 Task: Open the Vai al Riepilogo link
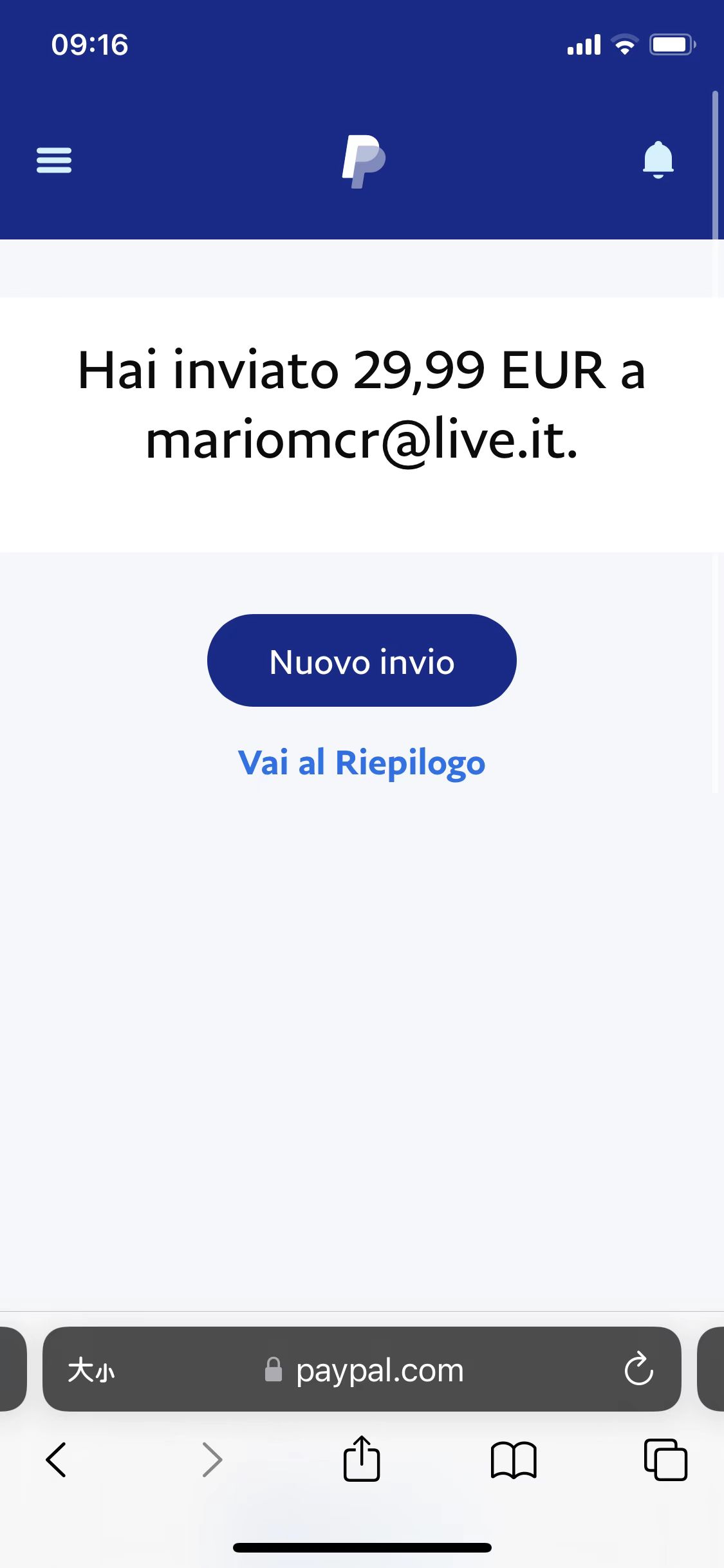click(362, 763)
